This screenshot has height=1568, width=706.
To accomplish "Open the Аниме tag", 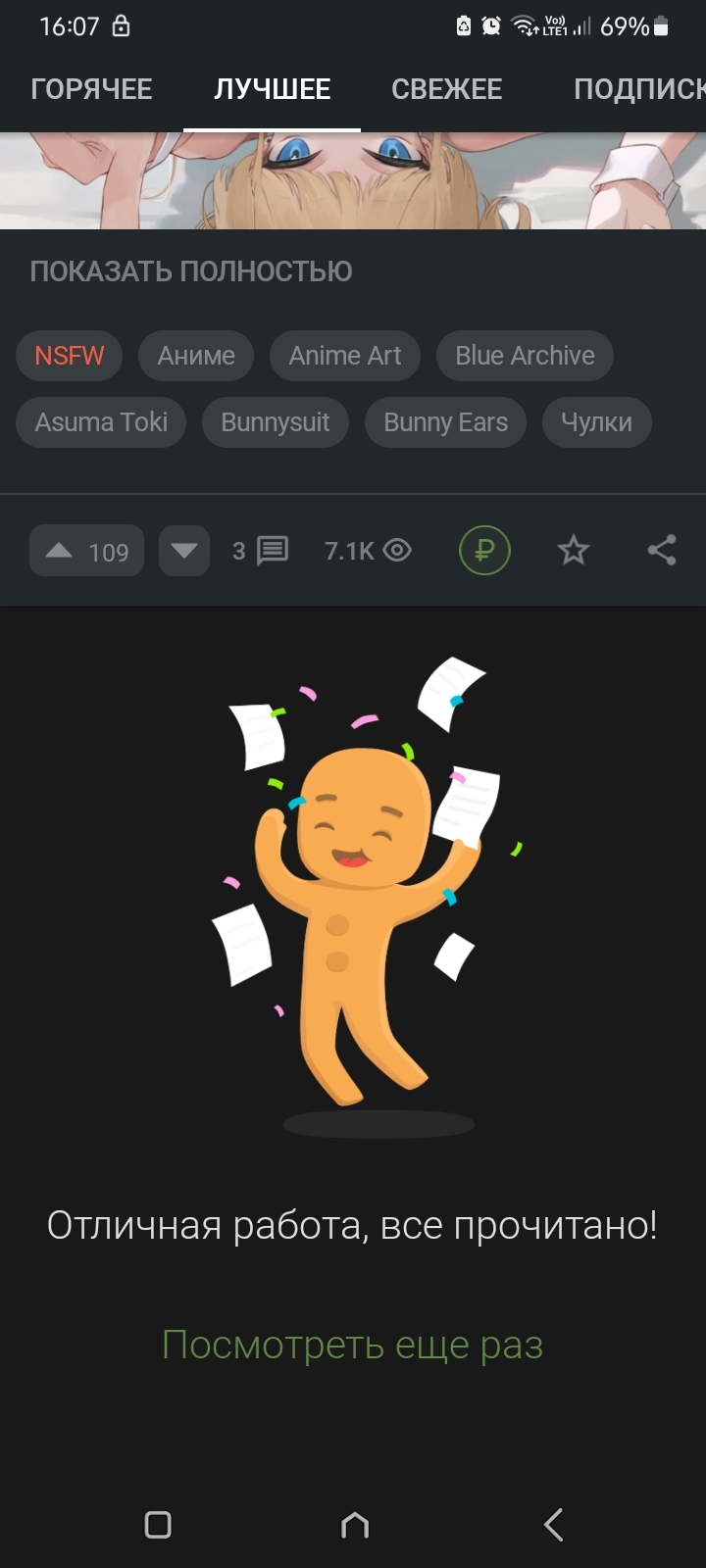I will (196, 356).
